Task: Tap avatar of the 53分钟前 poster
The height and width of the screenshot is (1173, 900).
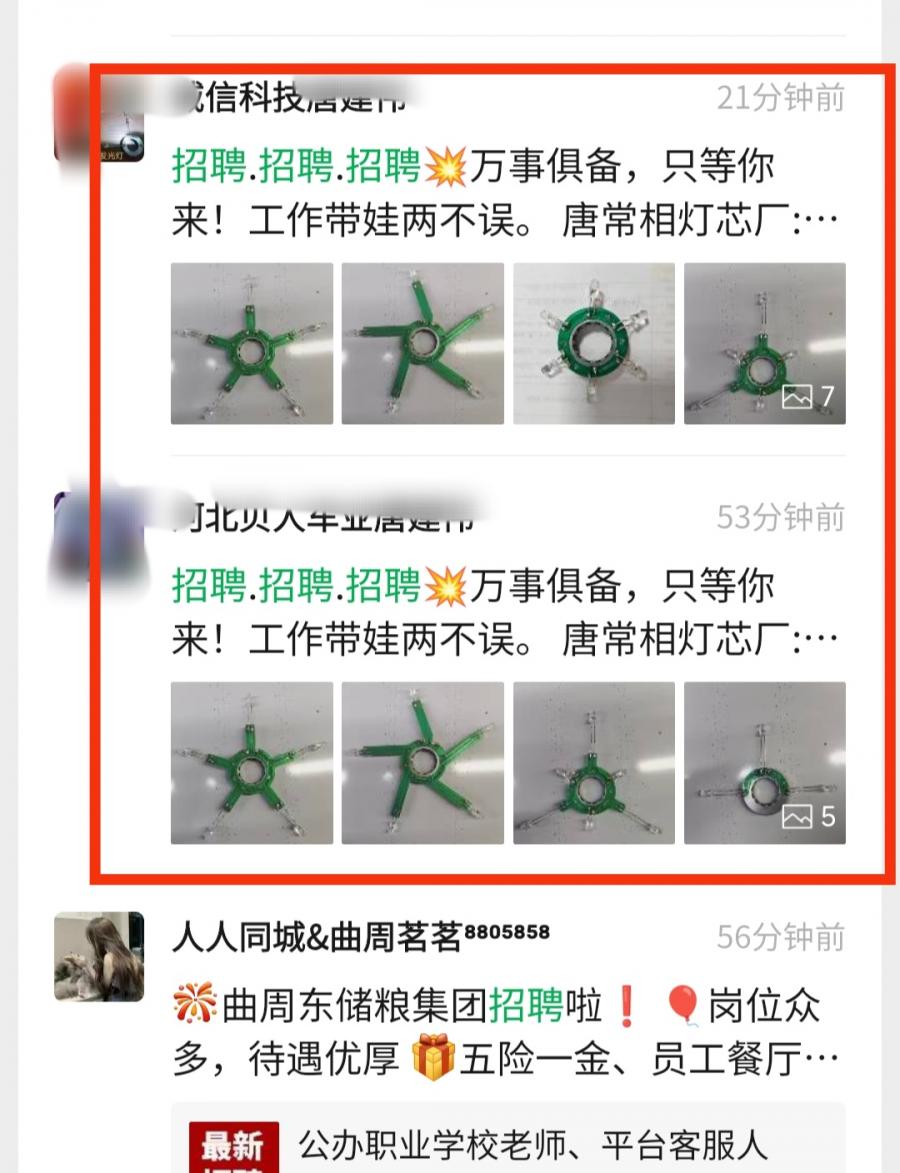Action: 99,535
